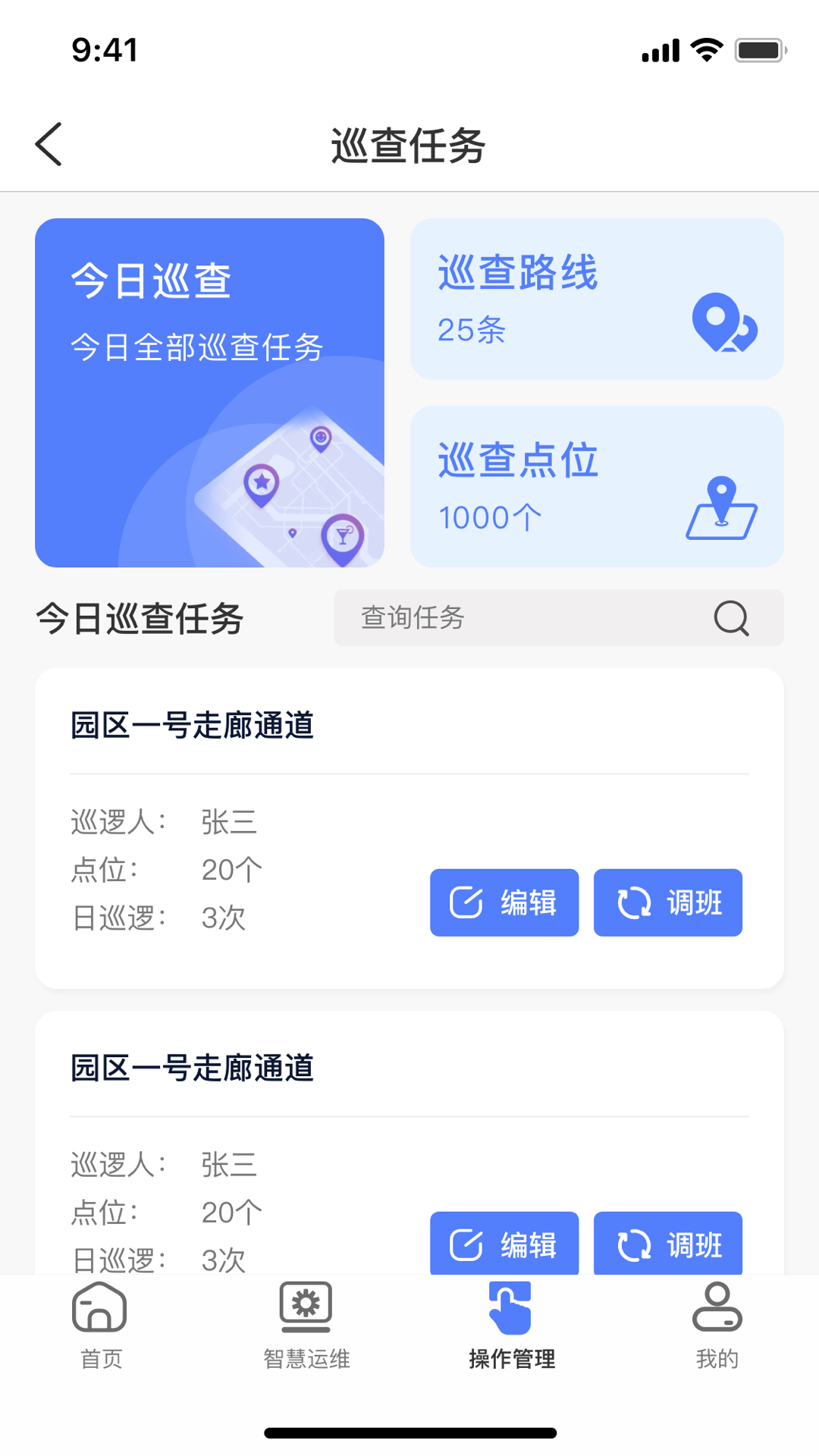Select the 首页 home icon
The width and height of the screenshot is (819, 1456).
click(101, 1306)
